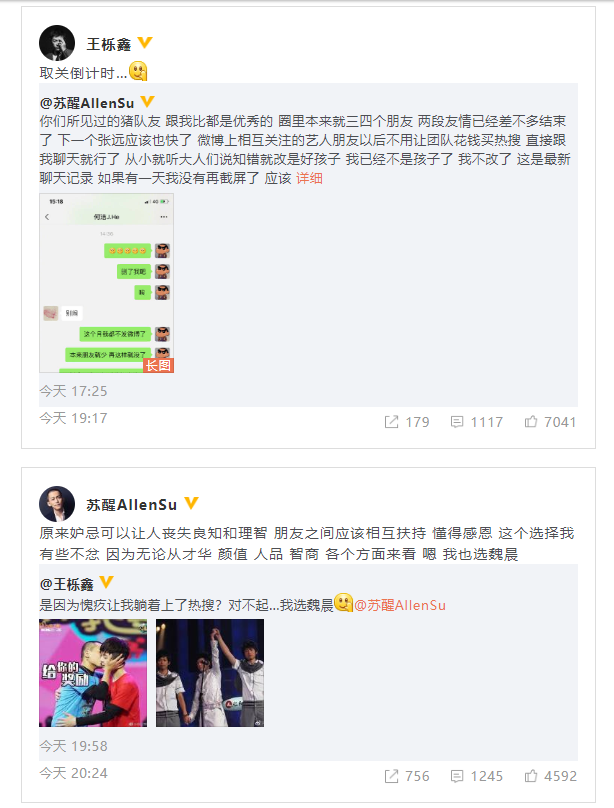Like 王栎鑫's post with 7041 likes

pyautogui.click(x=550, y=422)
